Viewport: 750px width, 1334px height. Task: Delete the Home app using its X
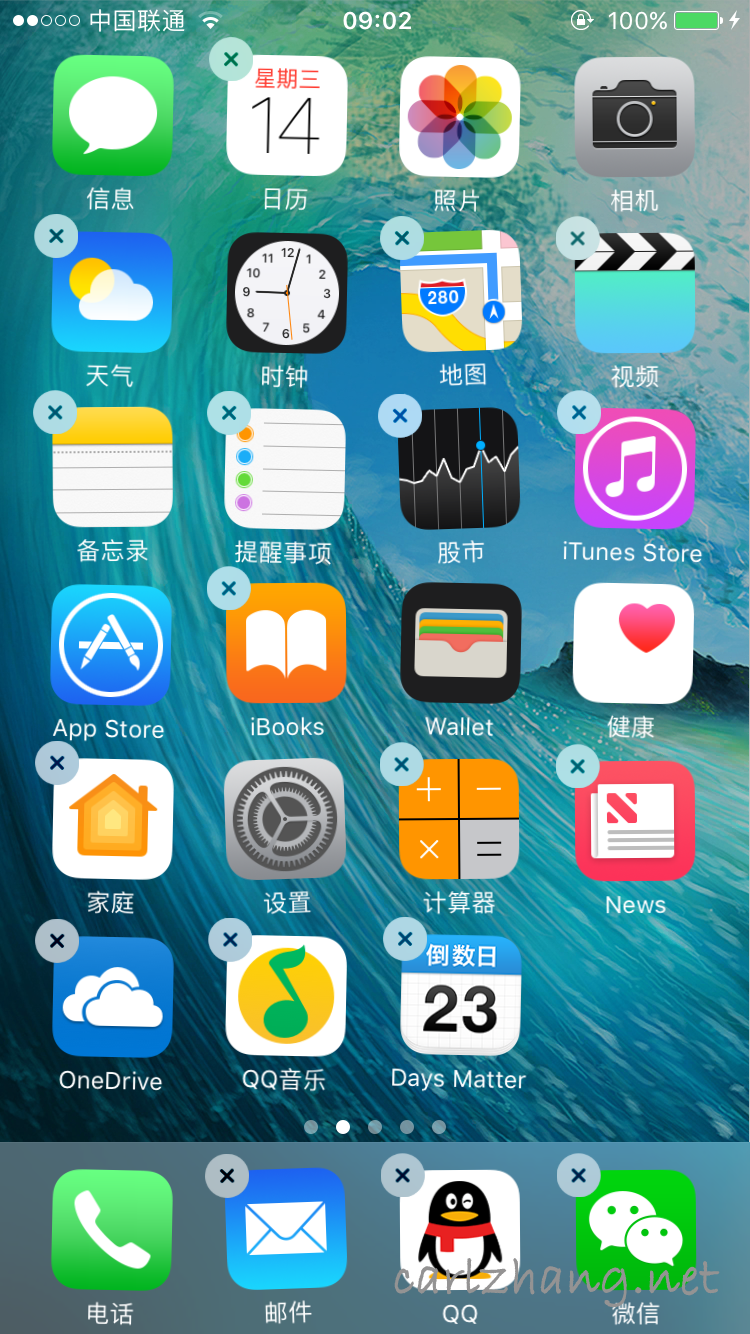pyautogui.click(x=57, y=764)
